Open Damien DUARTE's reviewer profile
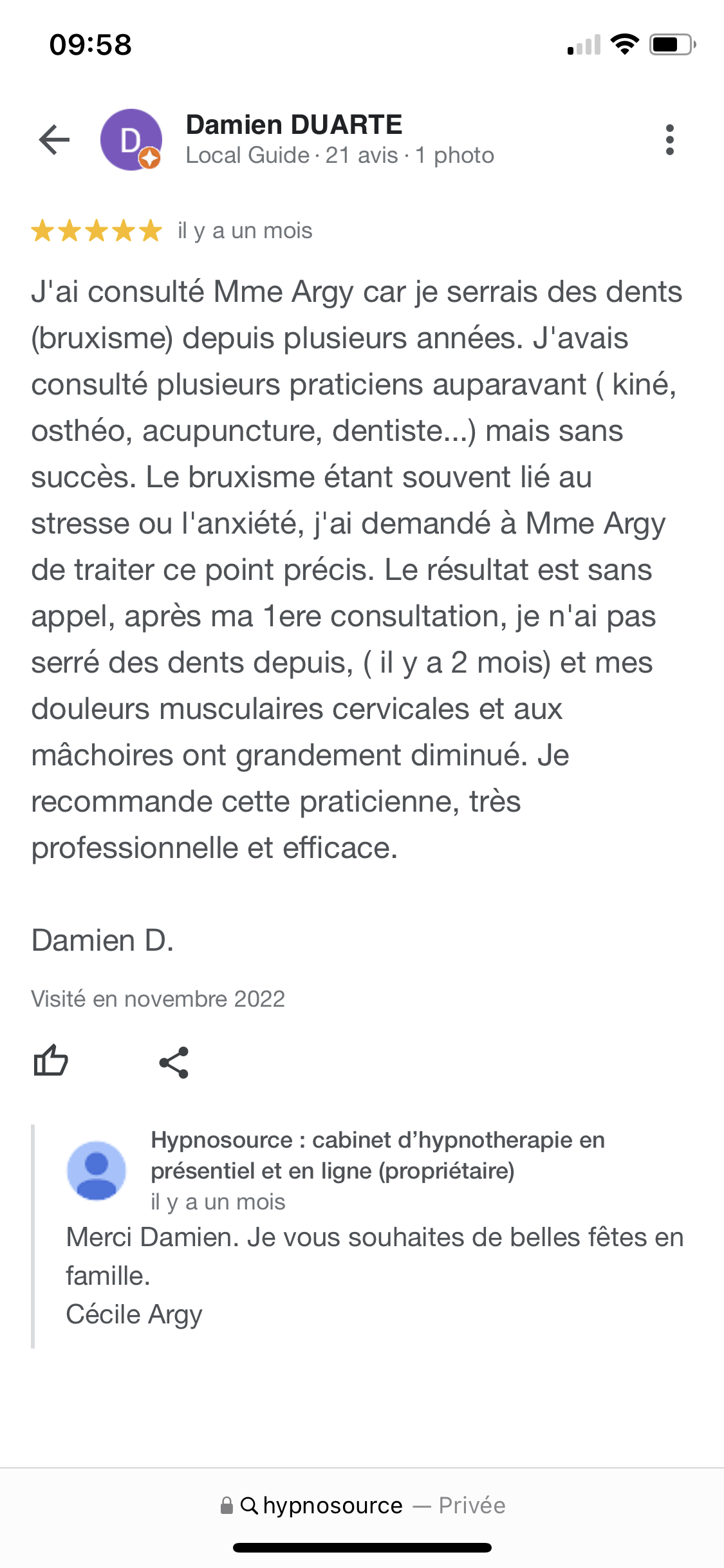This screenshot has width=724, height=1568. (x=293, y=125)
